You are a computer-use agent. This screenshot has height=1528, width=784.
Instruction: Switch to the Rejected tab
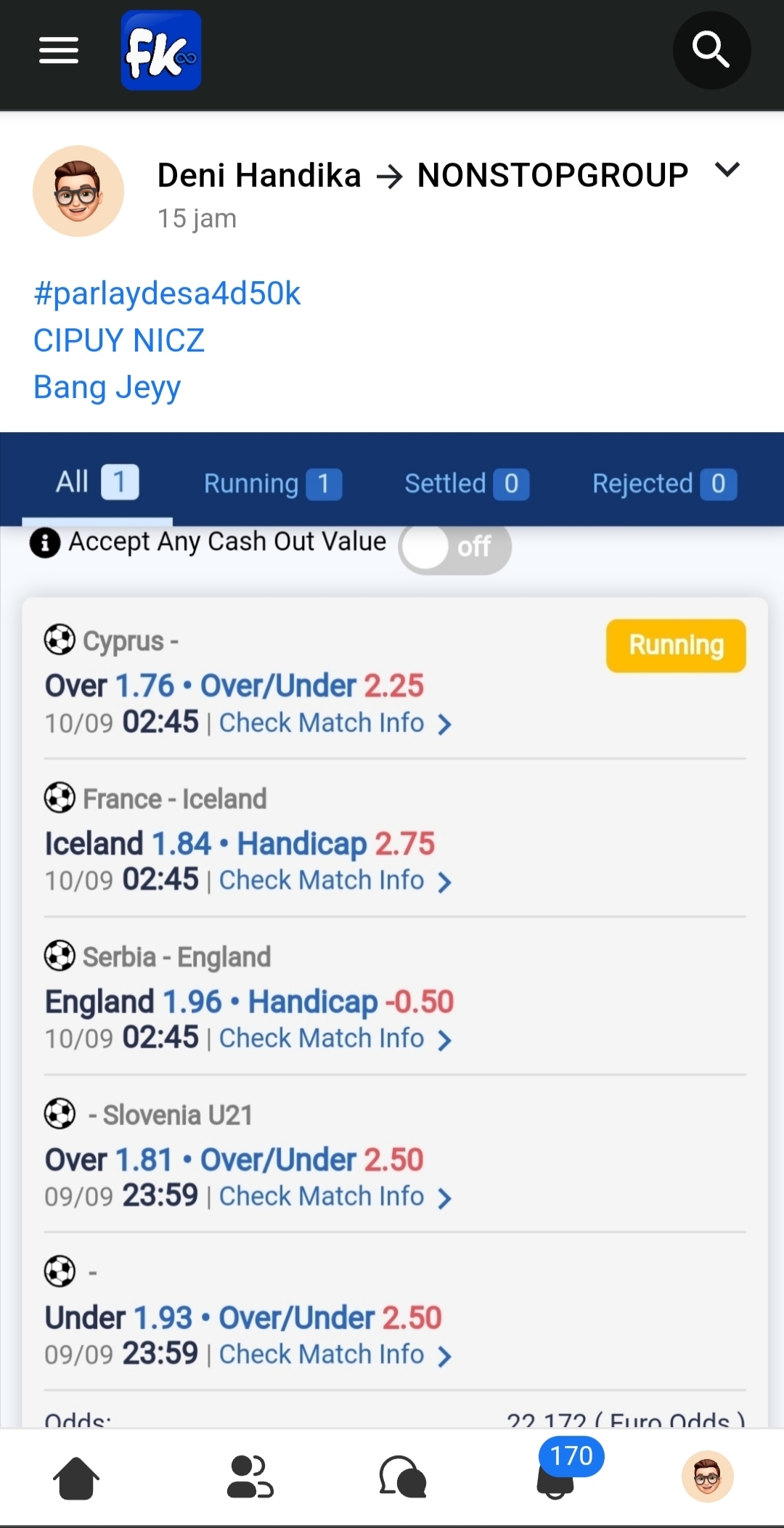663,483
